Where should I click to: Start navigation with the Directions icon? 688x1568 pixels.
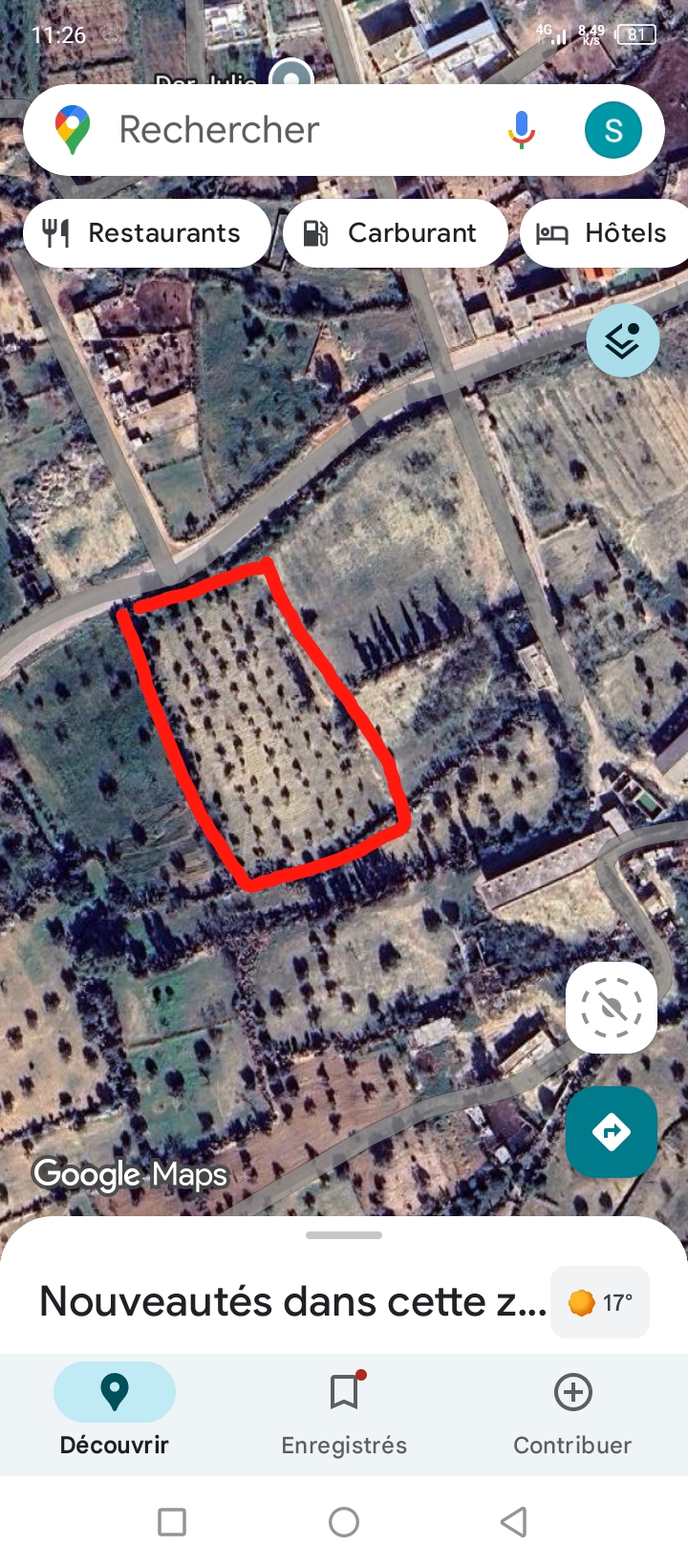(611, 1131)
